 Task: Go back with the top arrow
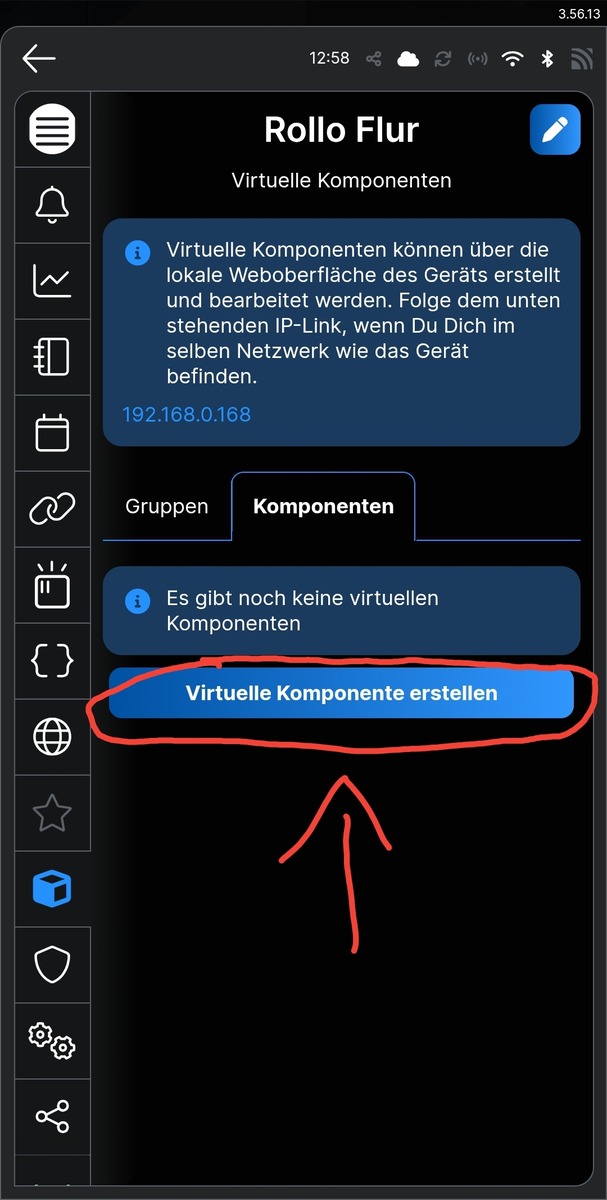pos(39,59)
